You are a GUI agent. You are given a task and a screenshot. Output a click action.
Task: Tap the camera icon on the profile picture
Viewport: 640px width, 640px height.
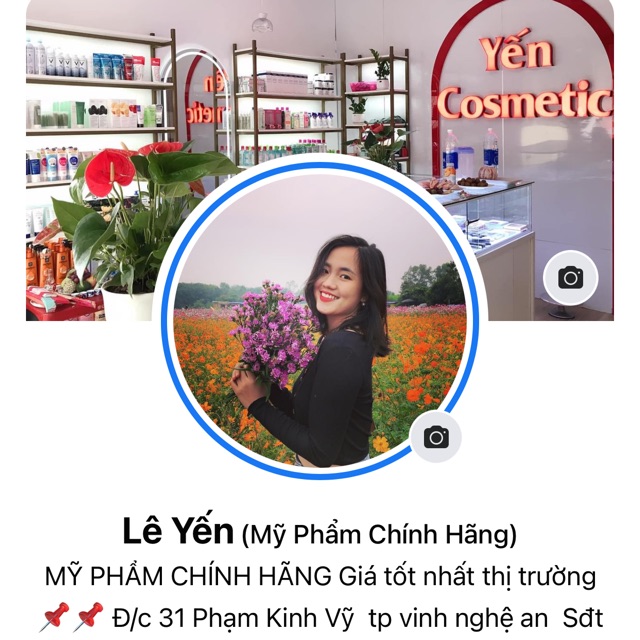pos(435,437)
